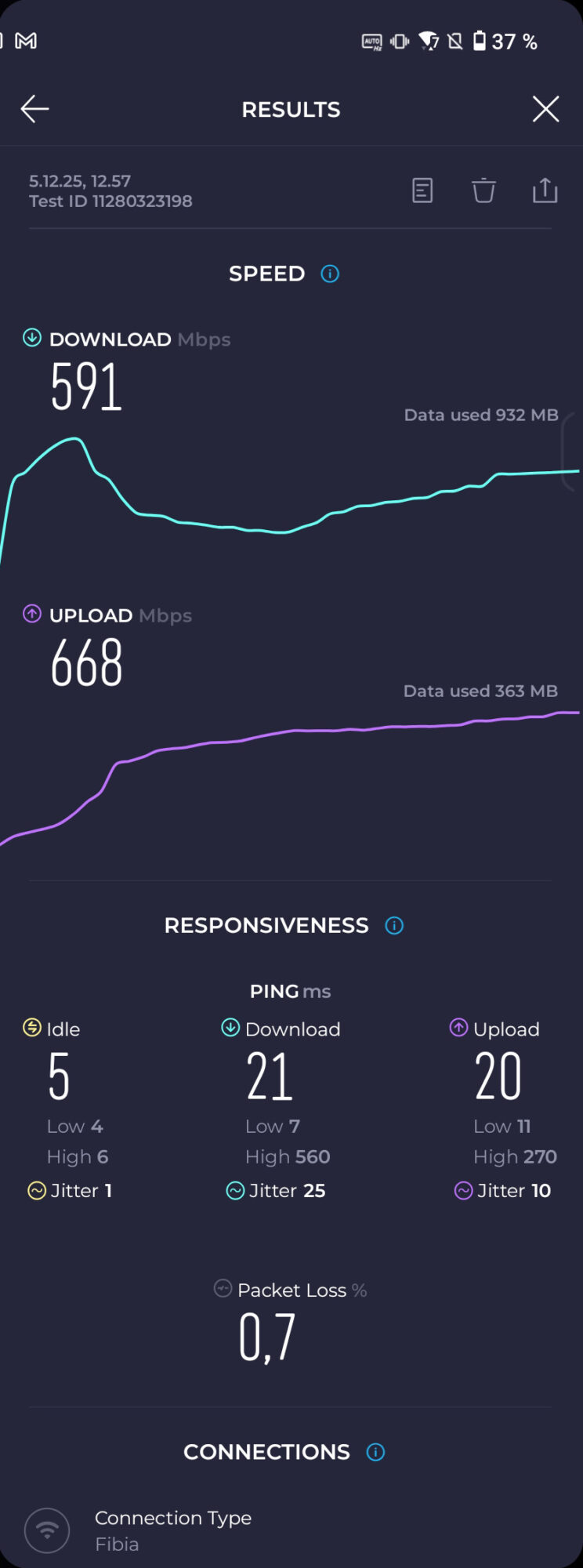
Task: Open the result notes icon
Action: 422,191
